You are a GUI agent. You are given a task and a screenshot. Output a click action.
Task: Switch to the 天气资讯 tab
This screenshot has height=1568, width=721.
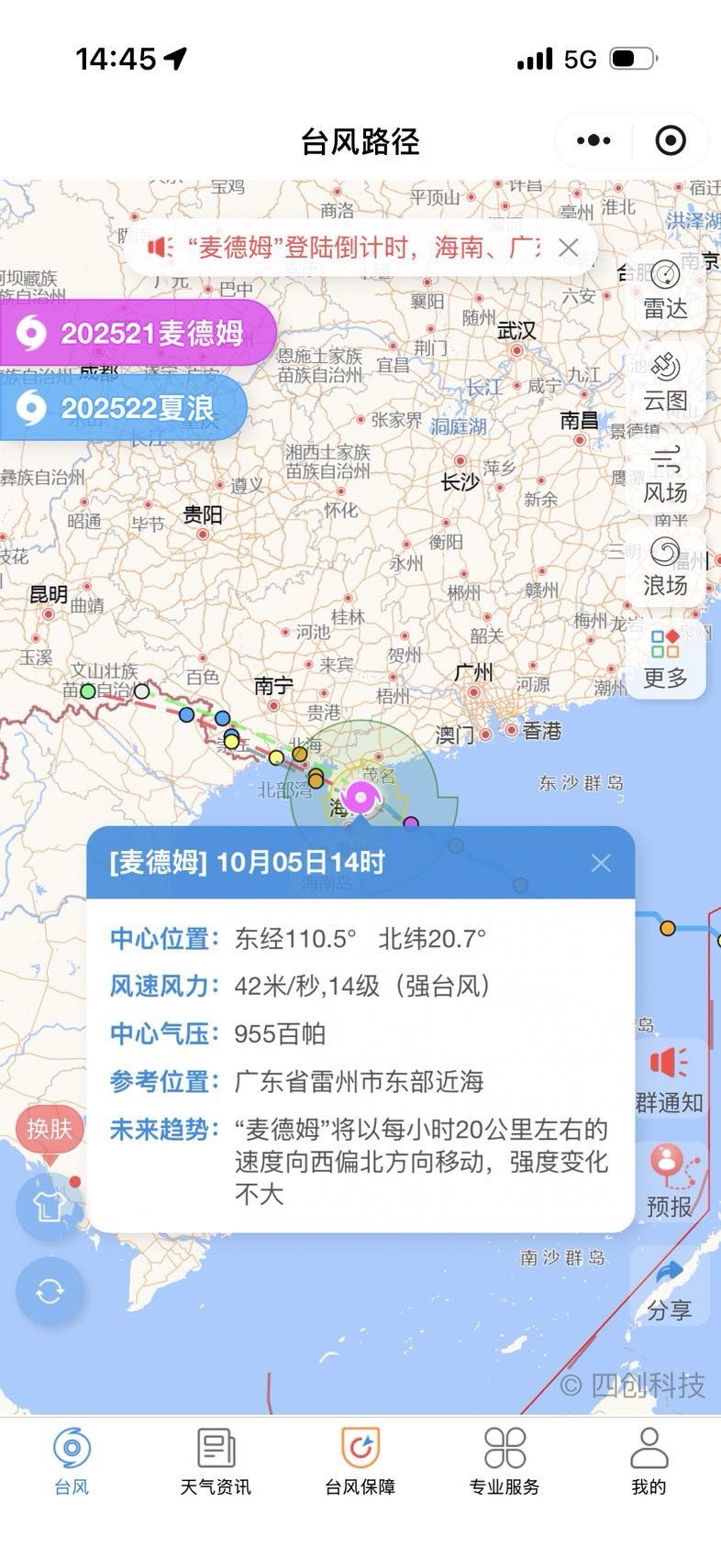click(x=216, y=1462)
